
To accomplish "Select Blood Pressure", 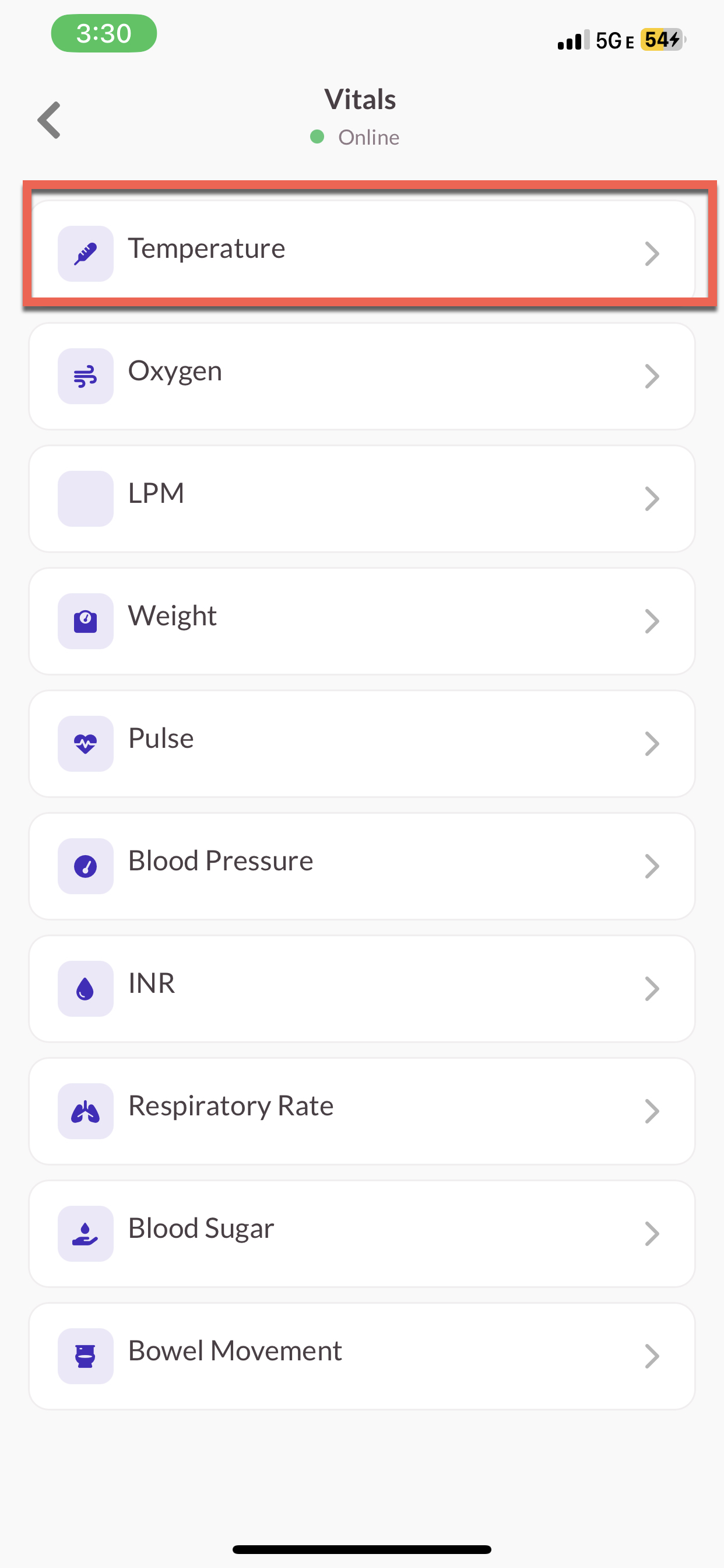I will point(361,866).
